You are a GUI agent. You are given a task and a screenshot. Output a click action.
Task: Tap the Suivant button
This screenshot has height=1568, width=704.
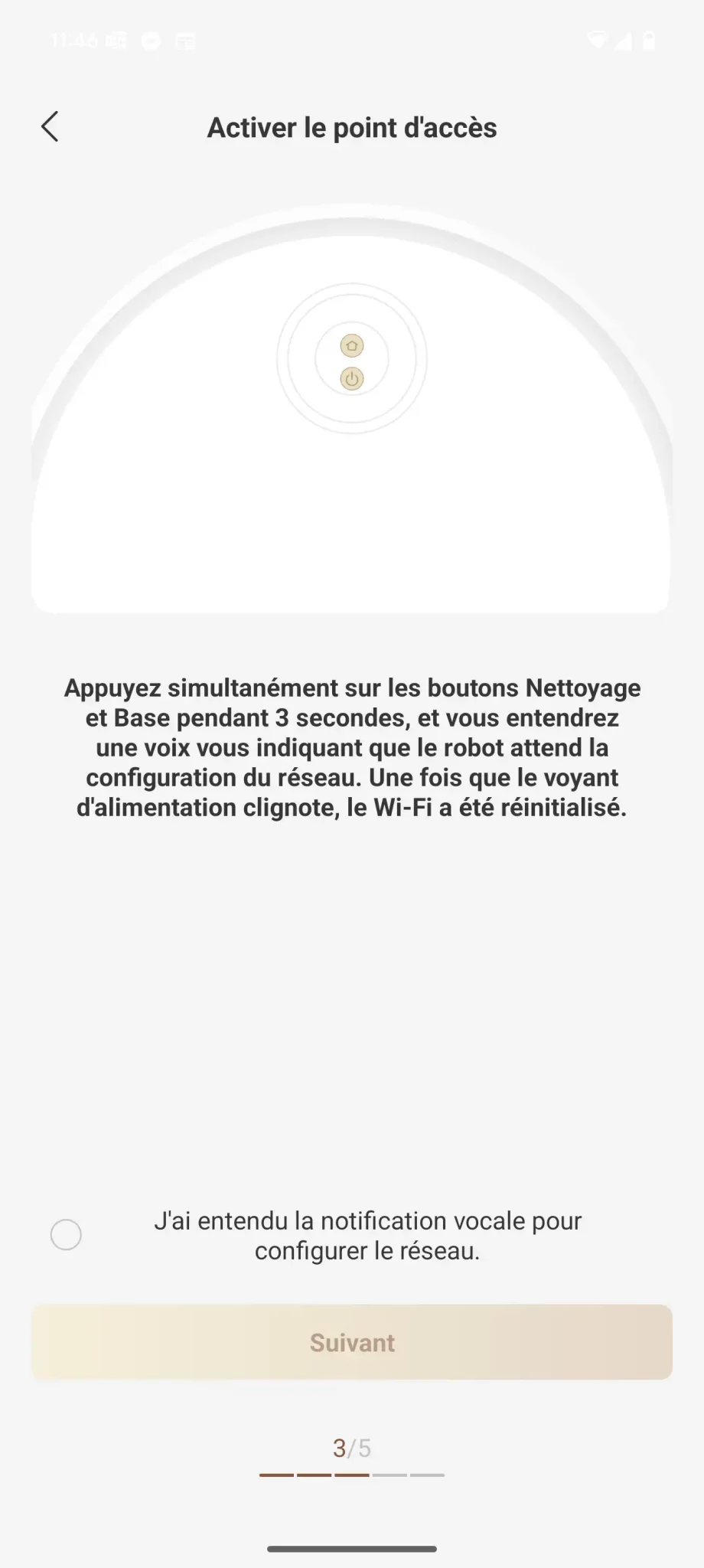[352, 1342]
